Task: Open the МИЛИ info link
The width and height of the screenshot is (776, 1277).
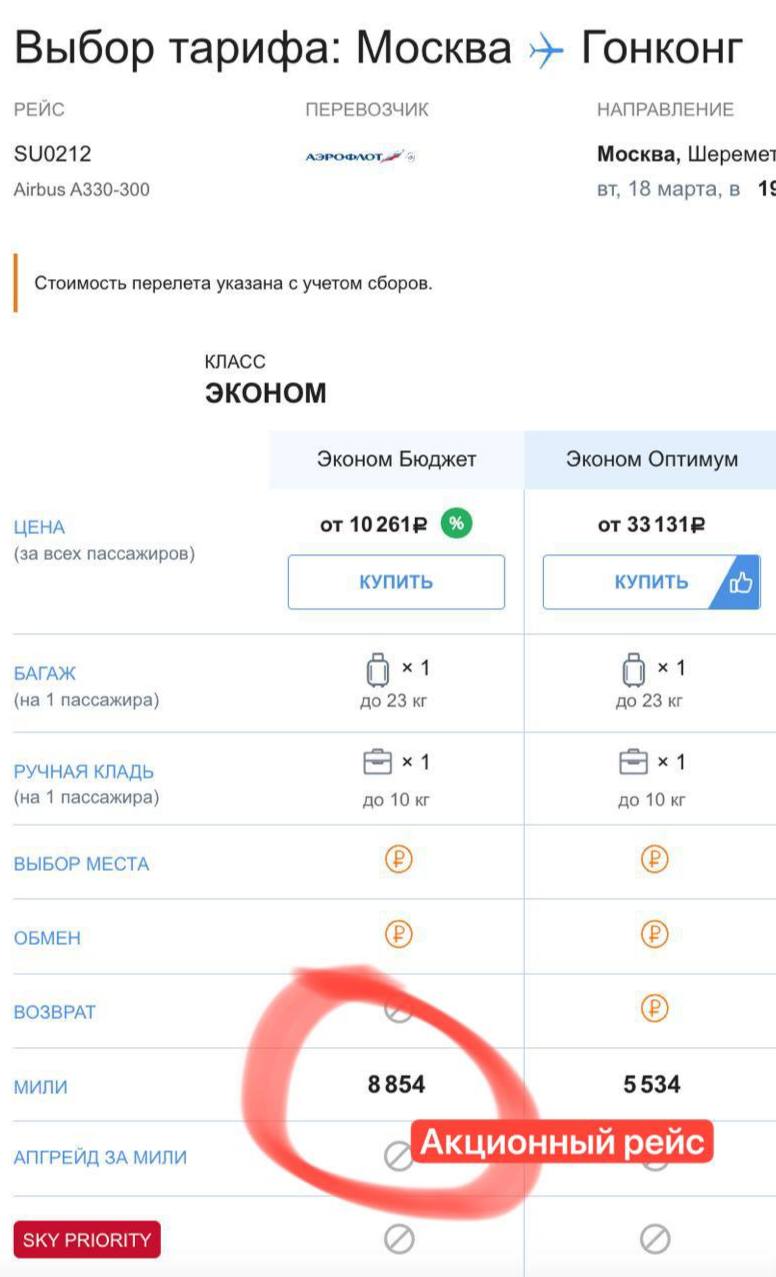Action: pyautogui.click(x=41, y=1087)
